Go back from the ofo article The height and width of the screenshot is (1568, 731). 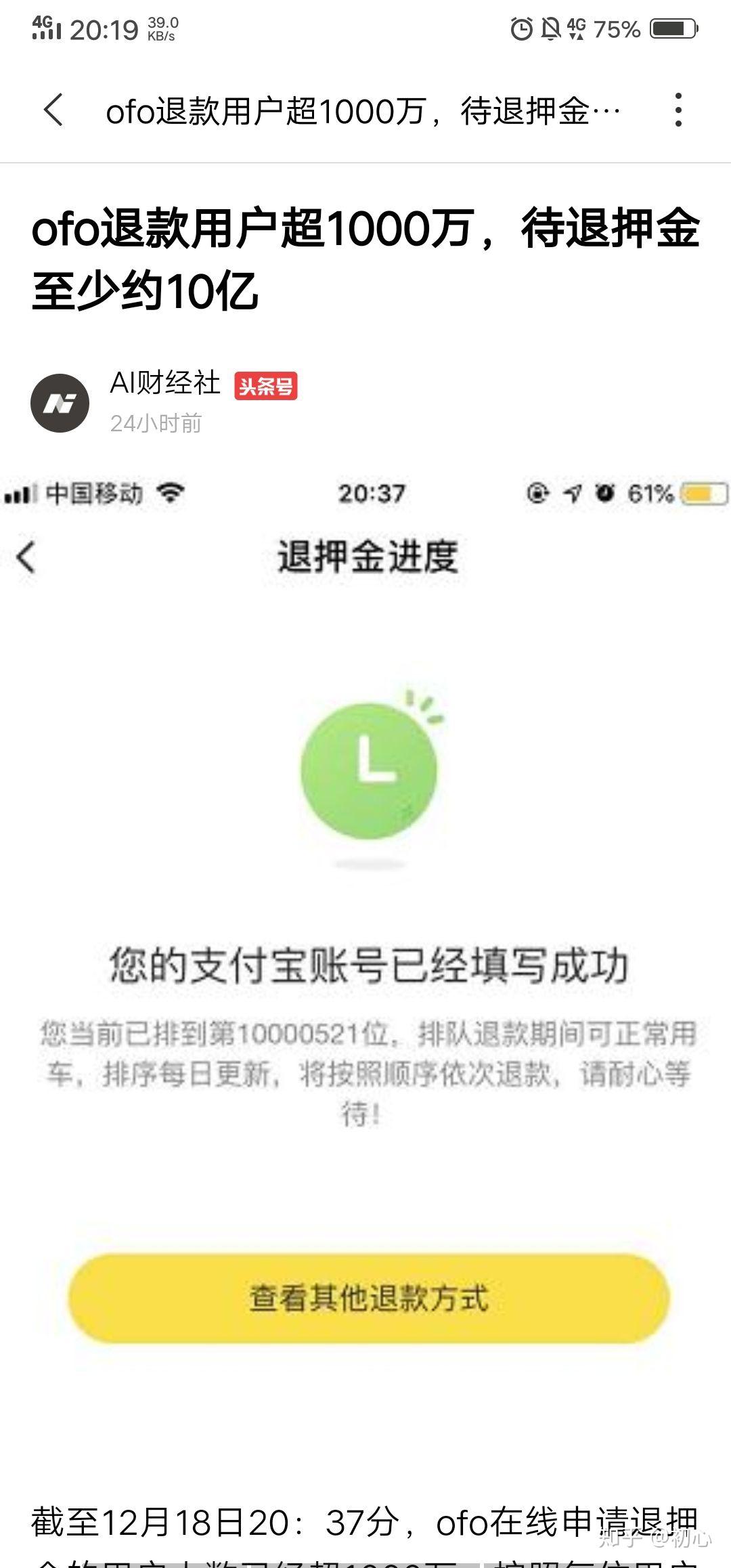pyautogui.click(x=53, y=110)
